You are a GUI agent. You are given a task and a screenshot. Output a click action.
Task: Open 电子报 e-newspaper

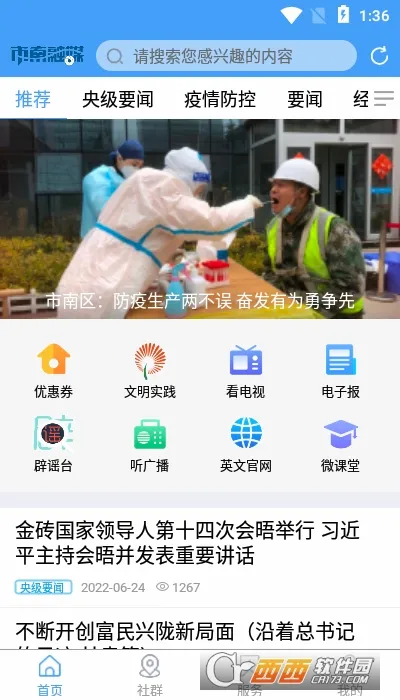(x=341, y=371)
